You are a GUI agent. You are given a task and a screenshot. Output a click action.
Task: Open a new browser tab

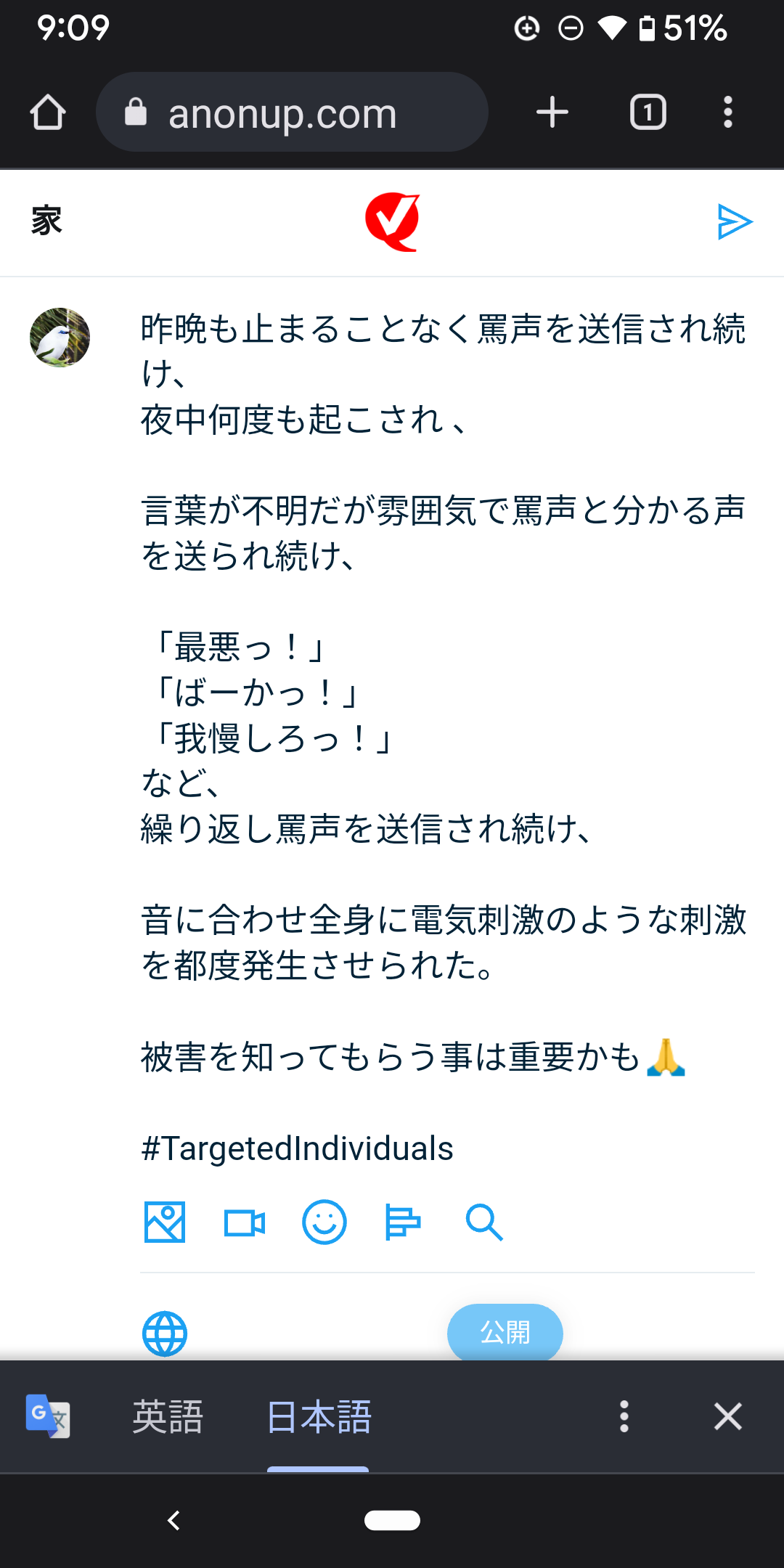point(552,113)
